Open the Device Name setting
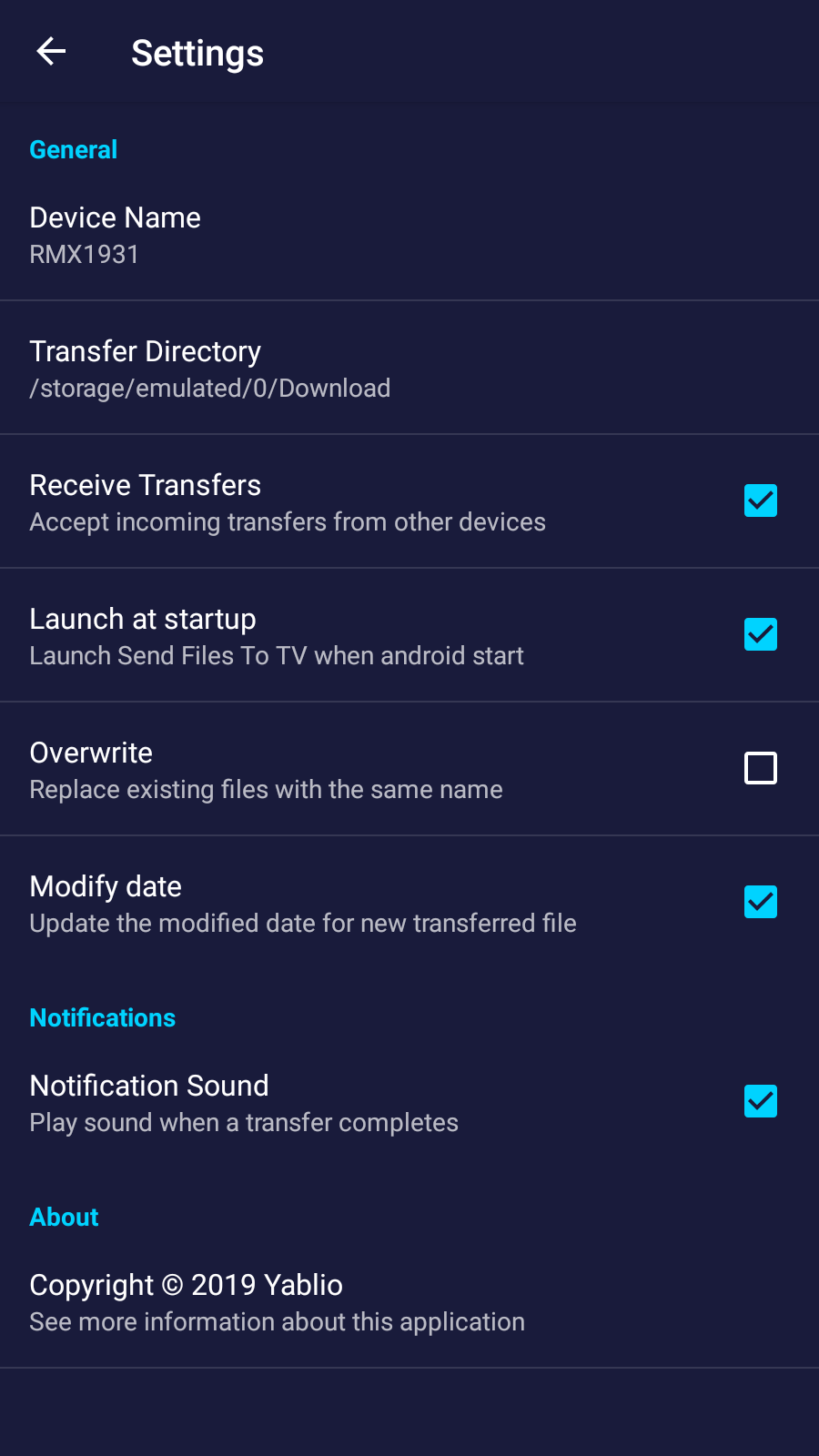 pos(115,218)
